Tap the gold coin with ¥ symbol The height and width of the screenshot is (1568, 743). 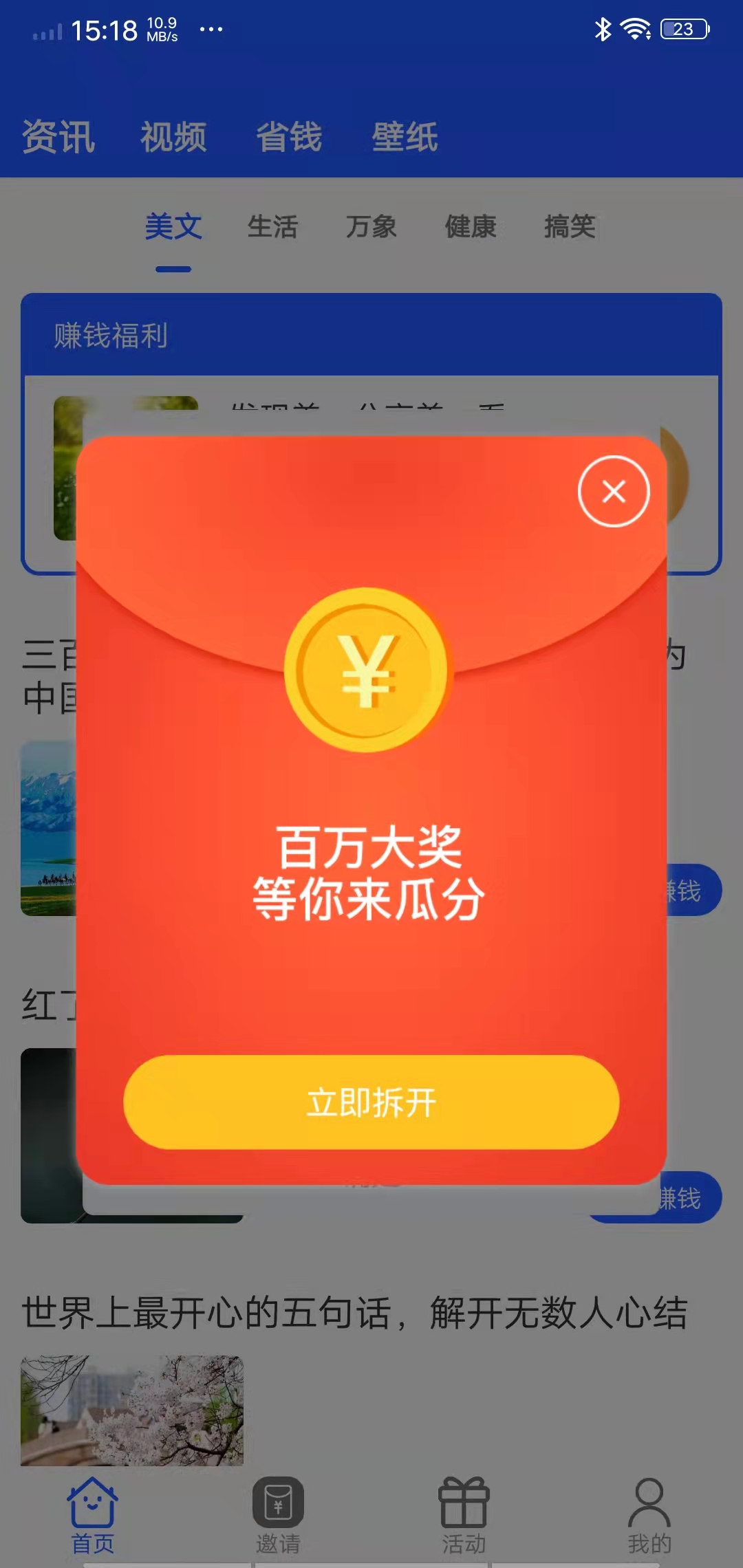[x=370, y=671]
